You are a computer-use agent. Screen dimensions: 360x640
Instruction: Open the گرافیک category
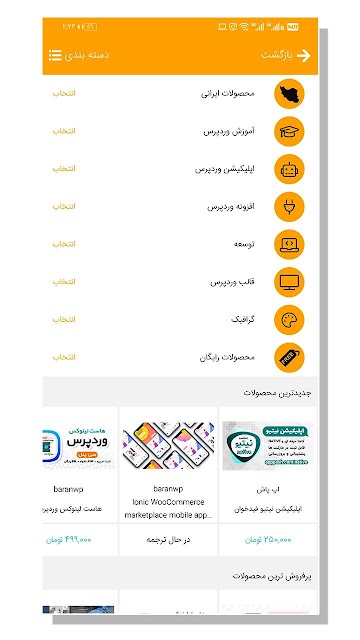click(x=180, y=319)
